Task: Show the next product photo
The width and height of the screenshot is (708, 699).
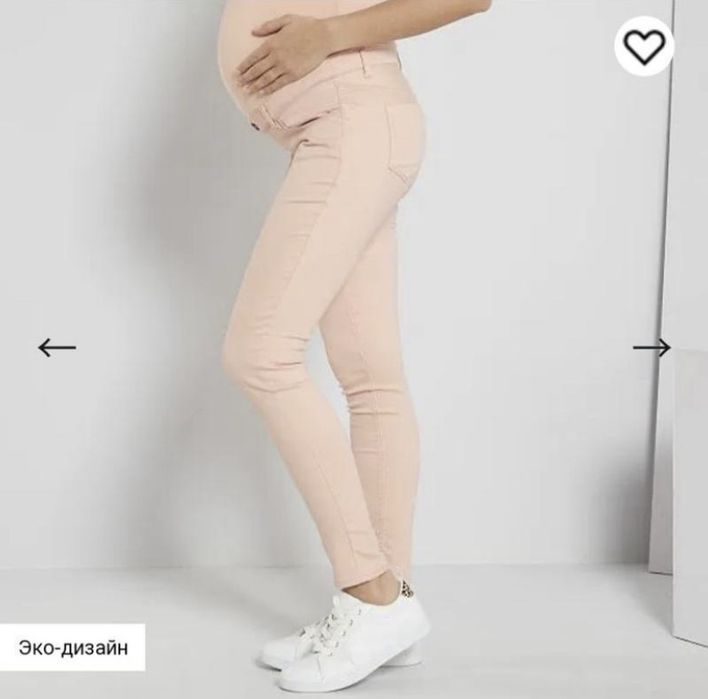Action: pyautogui.click(x=652, y=347)
